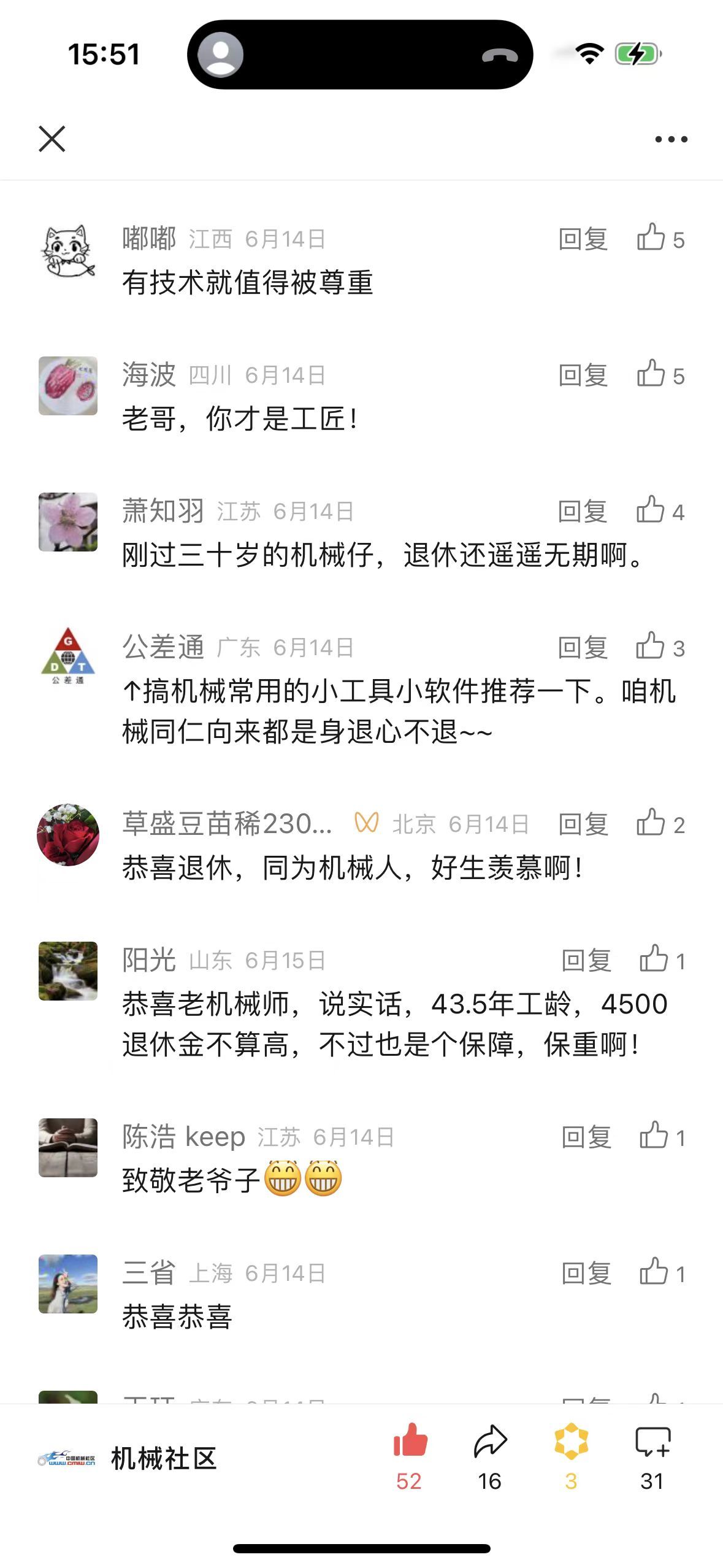This screenshot has width=723, height=1568.
Task: Open 萧知羽's profile picture
Action: coord(68,522)
